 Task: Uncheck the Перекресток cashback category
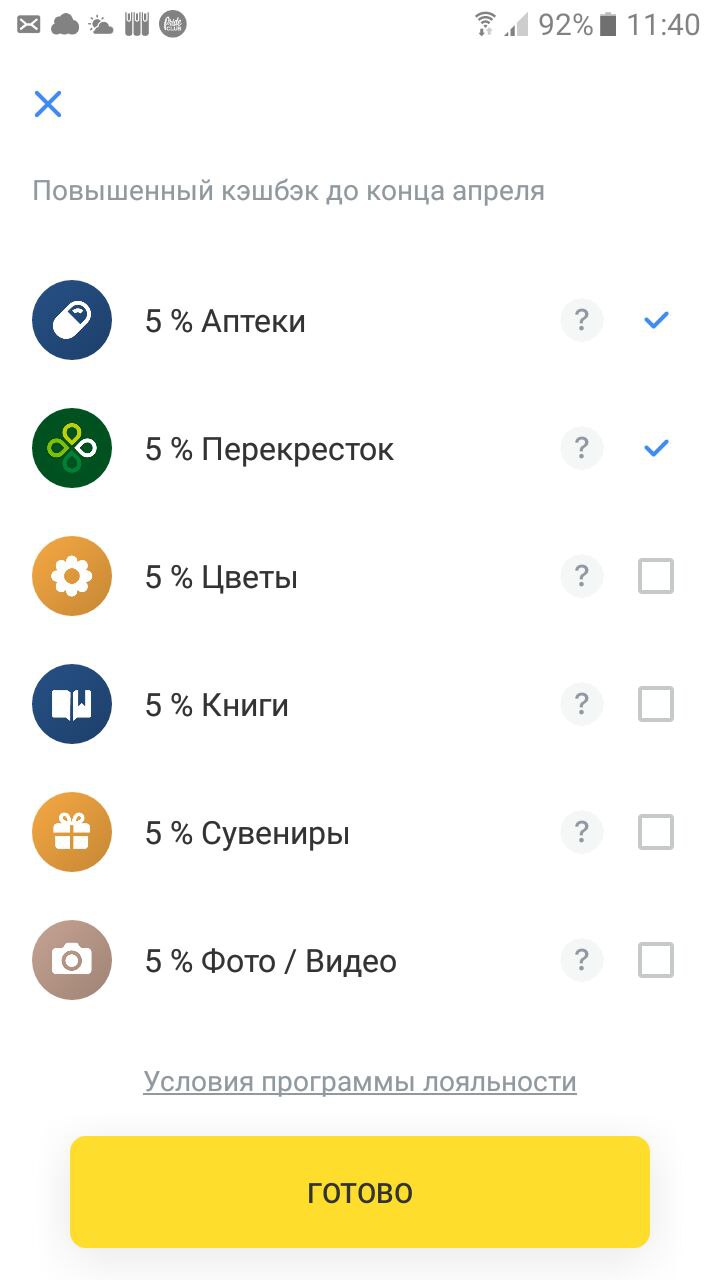pos(656,448)
